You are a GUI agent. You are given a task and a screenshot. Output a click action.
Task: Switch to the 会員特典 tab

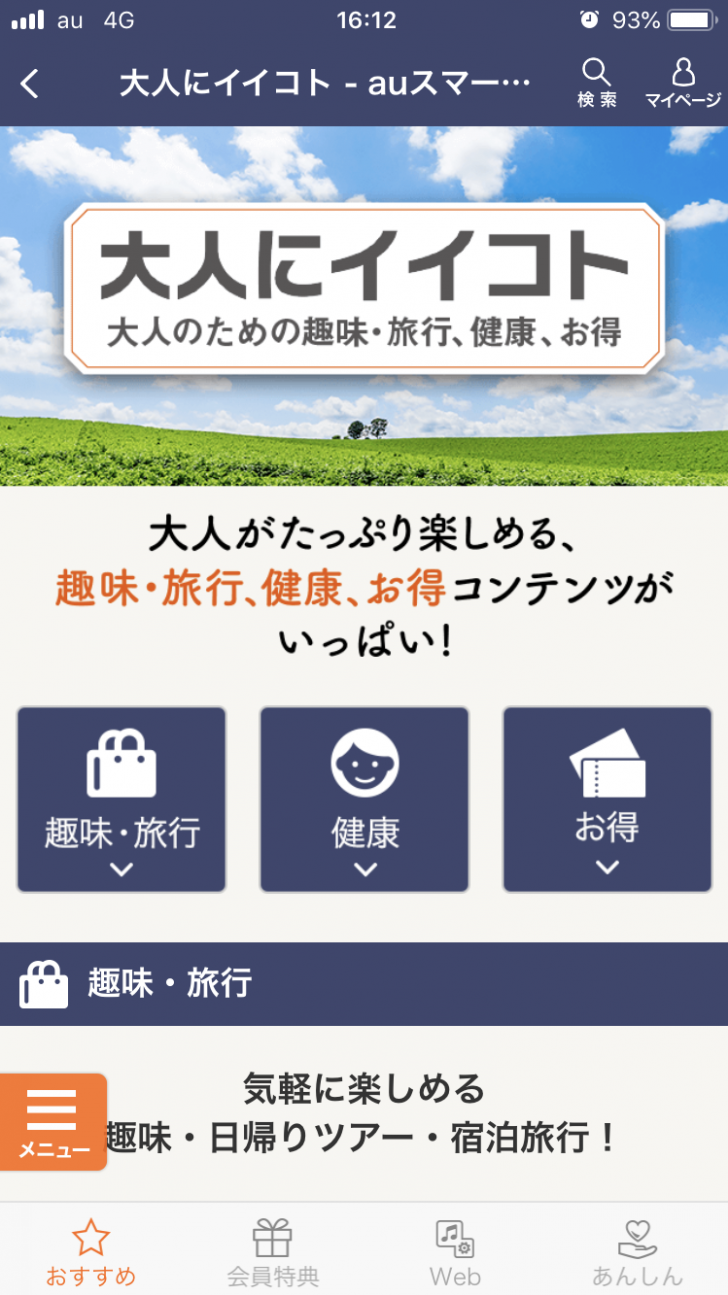pyautogui.click(x=272, y=1251)
